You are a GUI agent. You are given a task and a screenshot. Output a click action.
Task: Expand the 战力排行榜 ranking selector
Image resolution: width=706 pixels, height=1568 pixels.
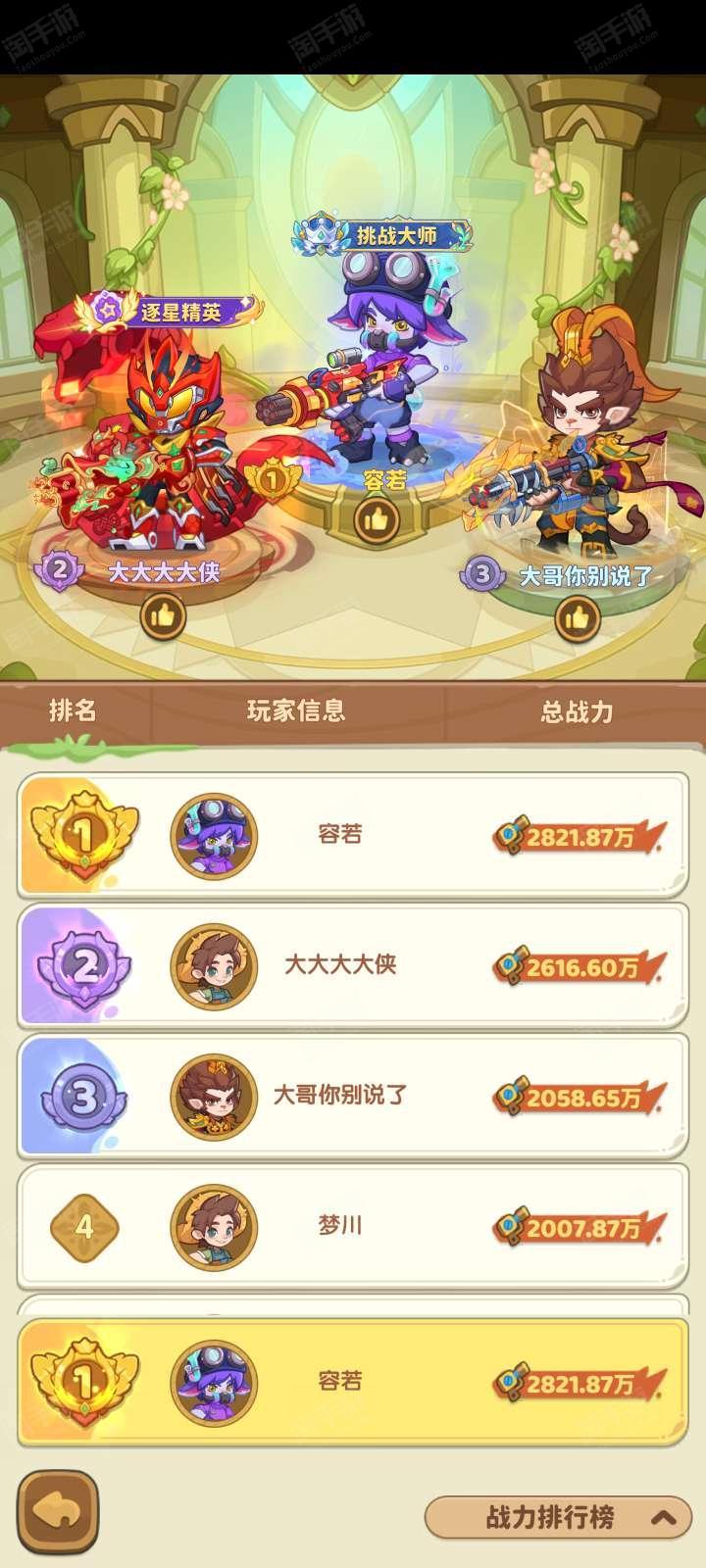[558, 1518]
